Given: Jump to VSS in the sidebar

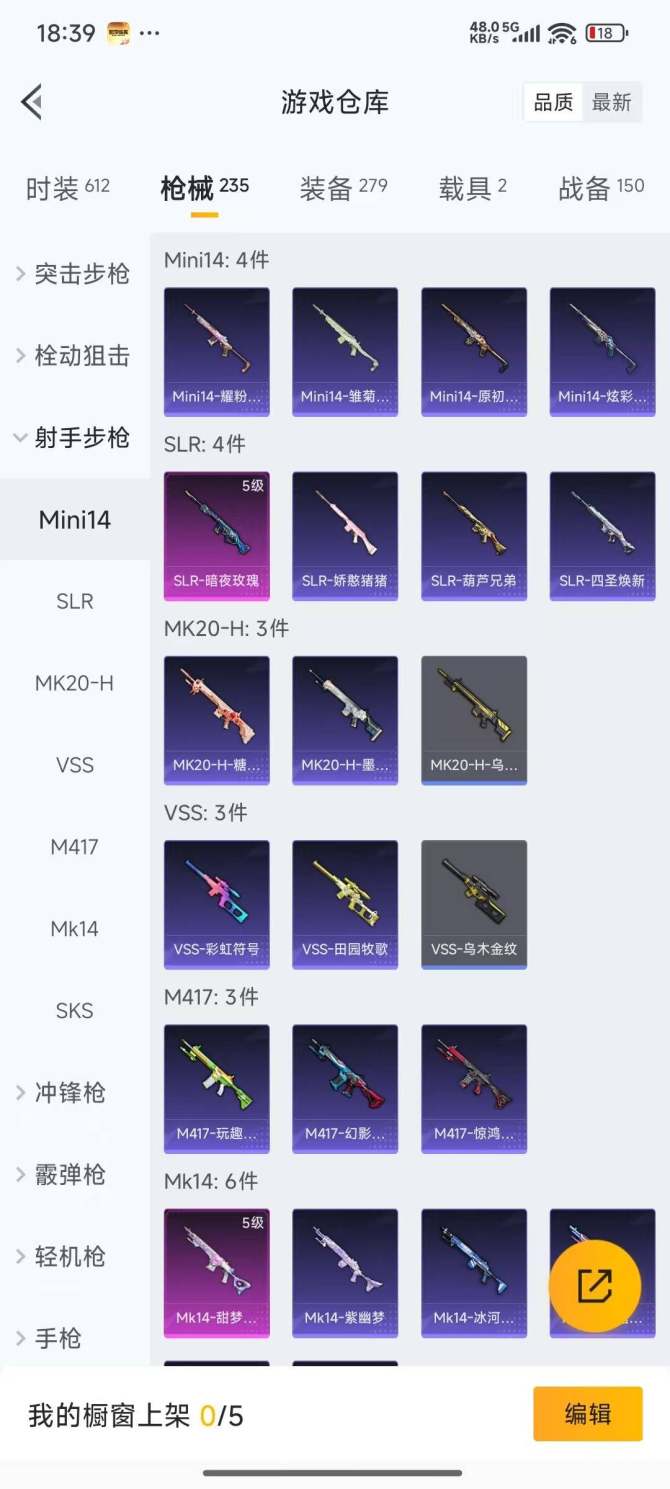Looking at the screenshot, I should (x=75, y=766).
